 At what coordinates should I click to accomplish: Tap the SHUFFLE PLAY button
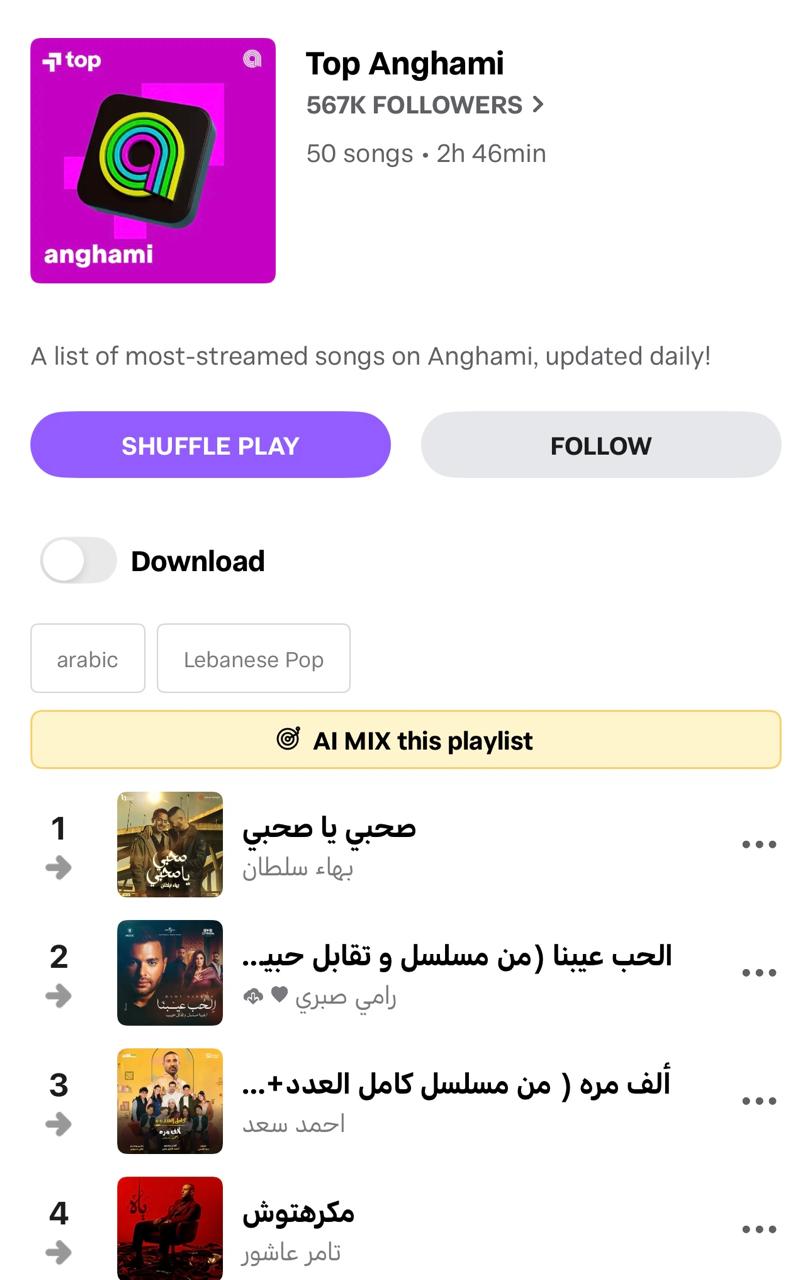click(x=210, y=445)
